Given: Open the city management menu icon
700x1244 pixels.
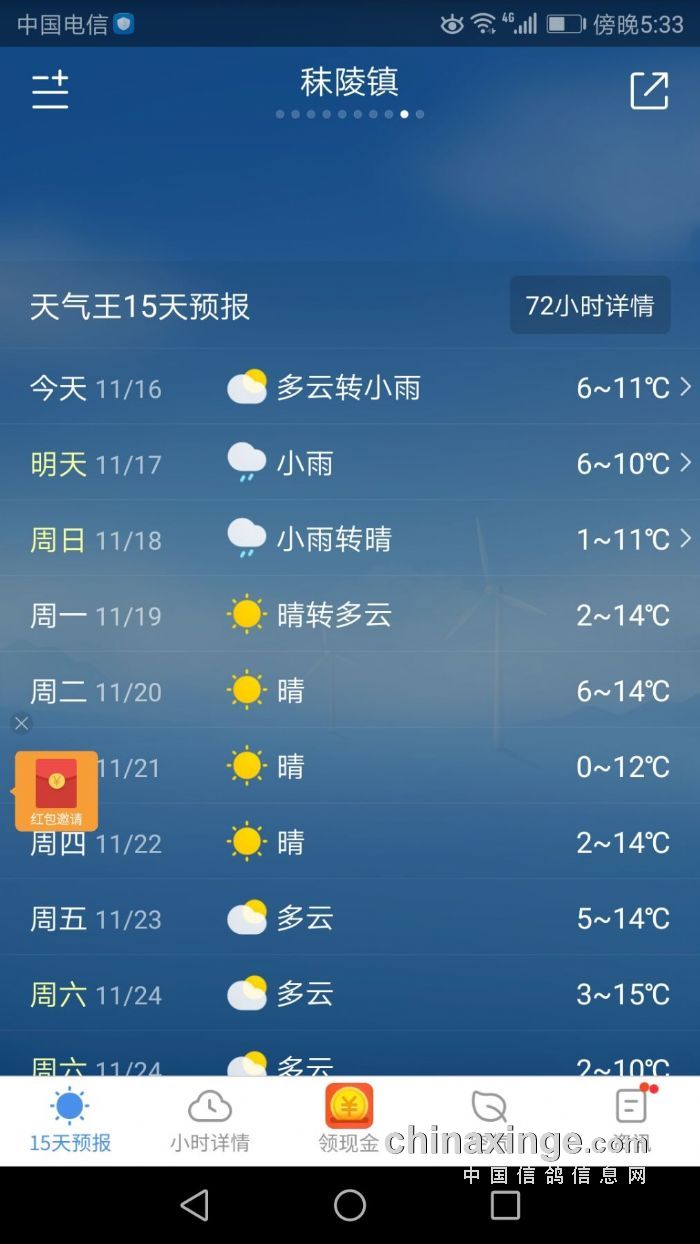Looking at the screenshot, I should click(x=50, y=90).
